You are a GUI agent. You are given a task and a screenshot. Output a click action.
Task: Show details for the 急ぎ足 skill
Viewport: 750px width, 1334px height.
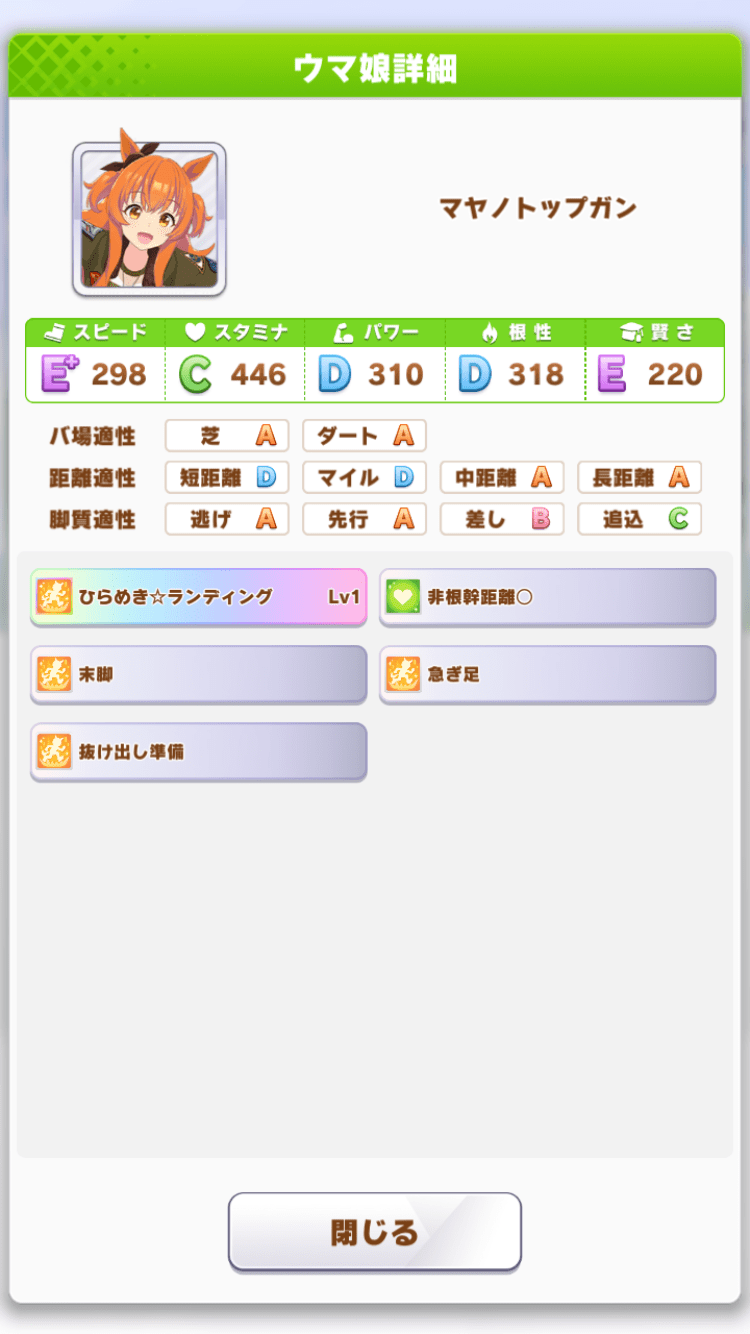point(547,674)
